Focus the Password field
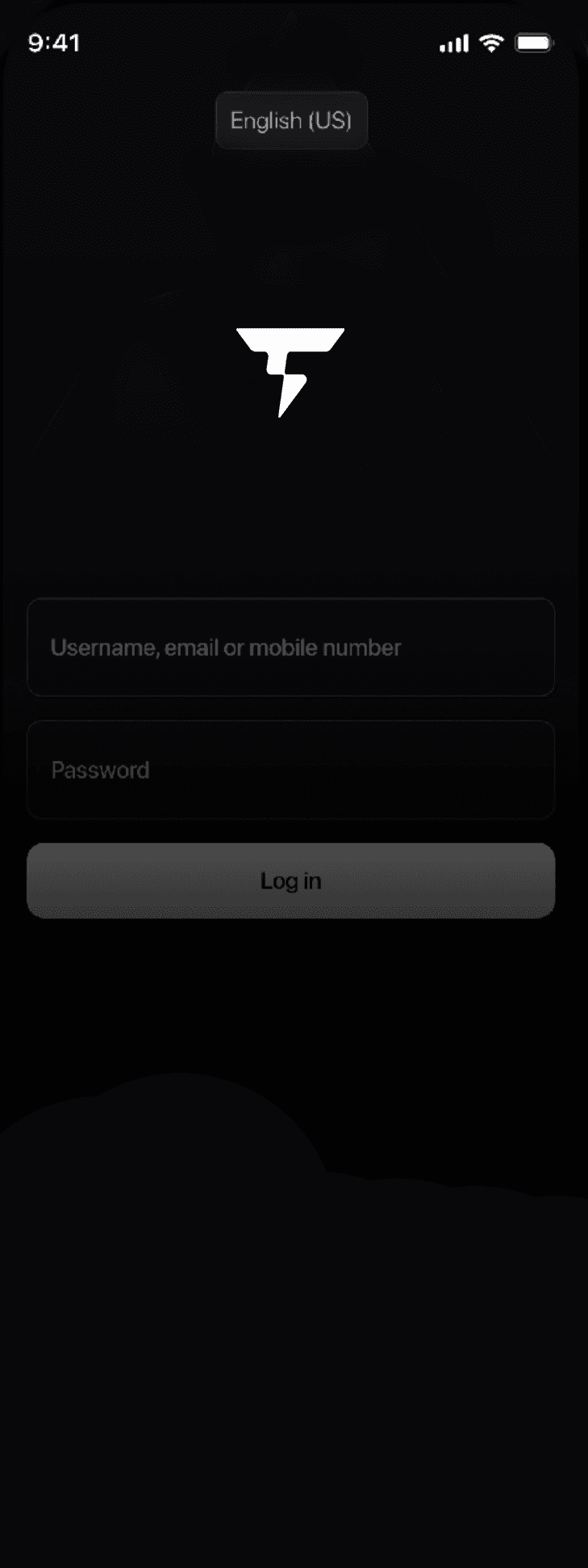588x1568 pixels. 290,770
